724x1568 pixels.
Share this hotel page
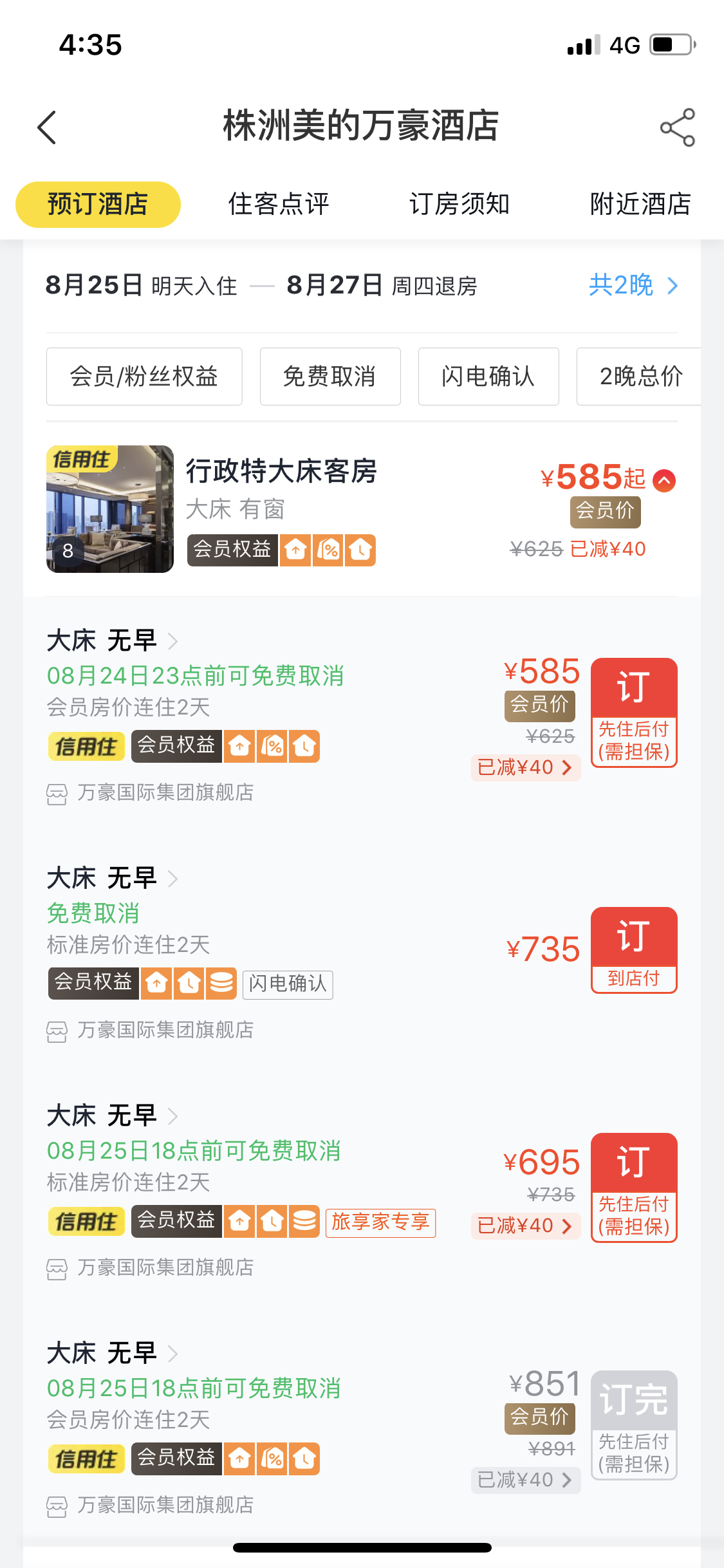point(678,127)
